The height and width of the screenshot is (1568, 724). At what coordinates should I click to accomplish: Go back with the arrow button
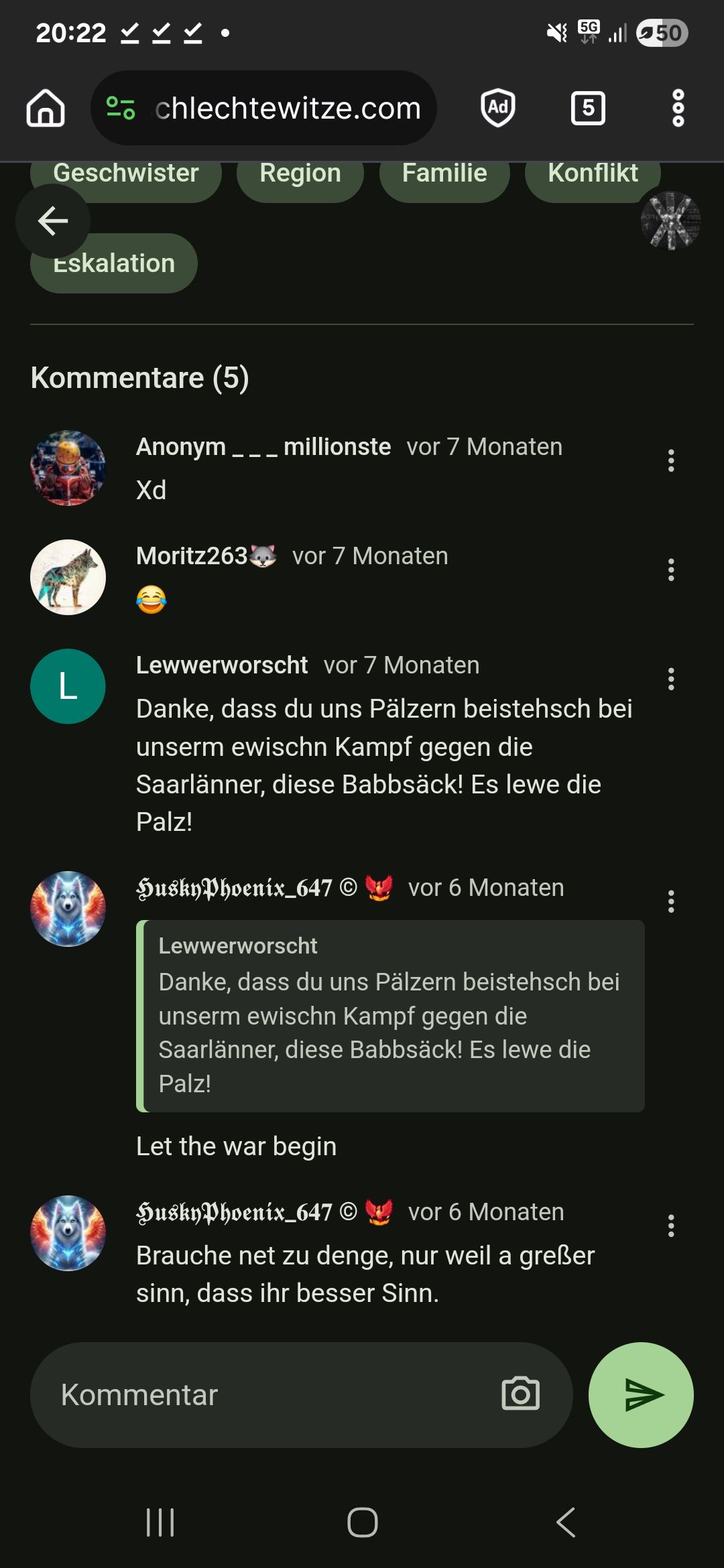pyautogui.click(x=53, y=221)
